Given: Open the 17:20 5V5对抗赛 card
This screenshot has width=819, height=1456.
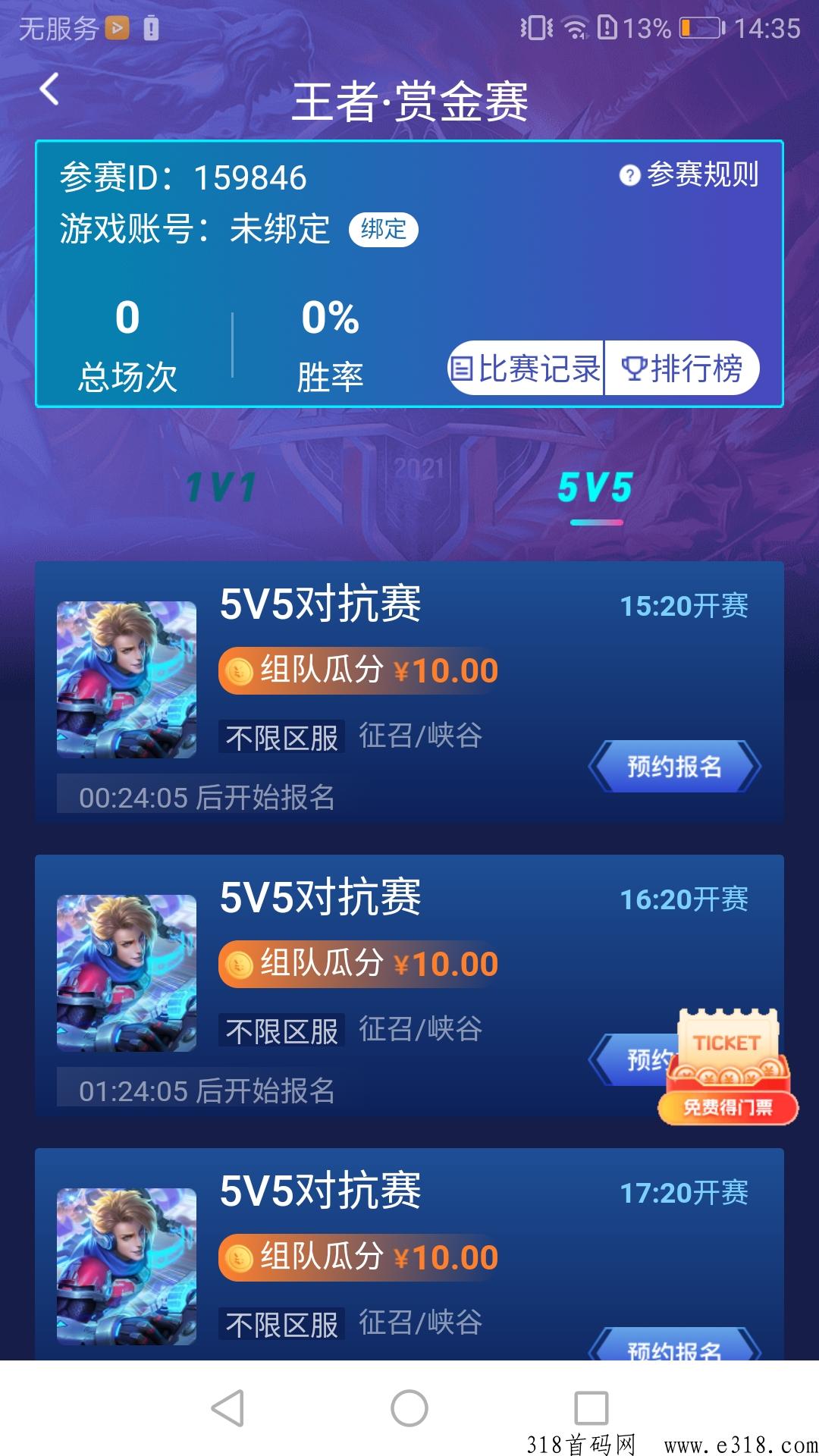Looking at the screenshot, I should coord(409,1254).
